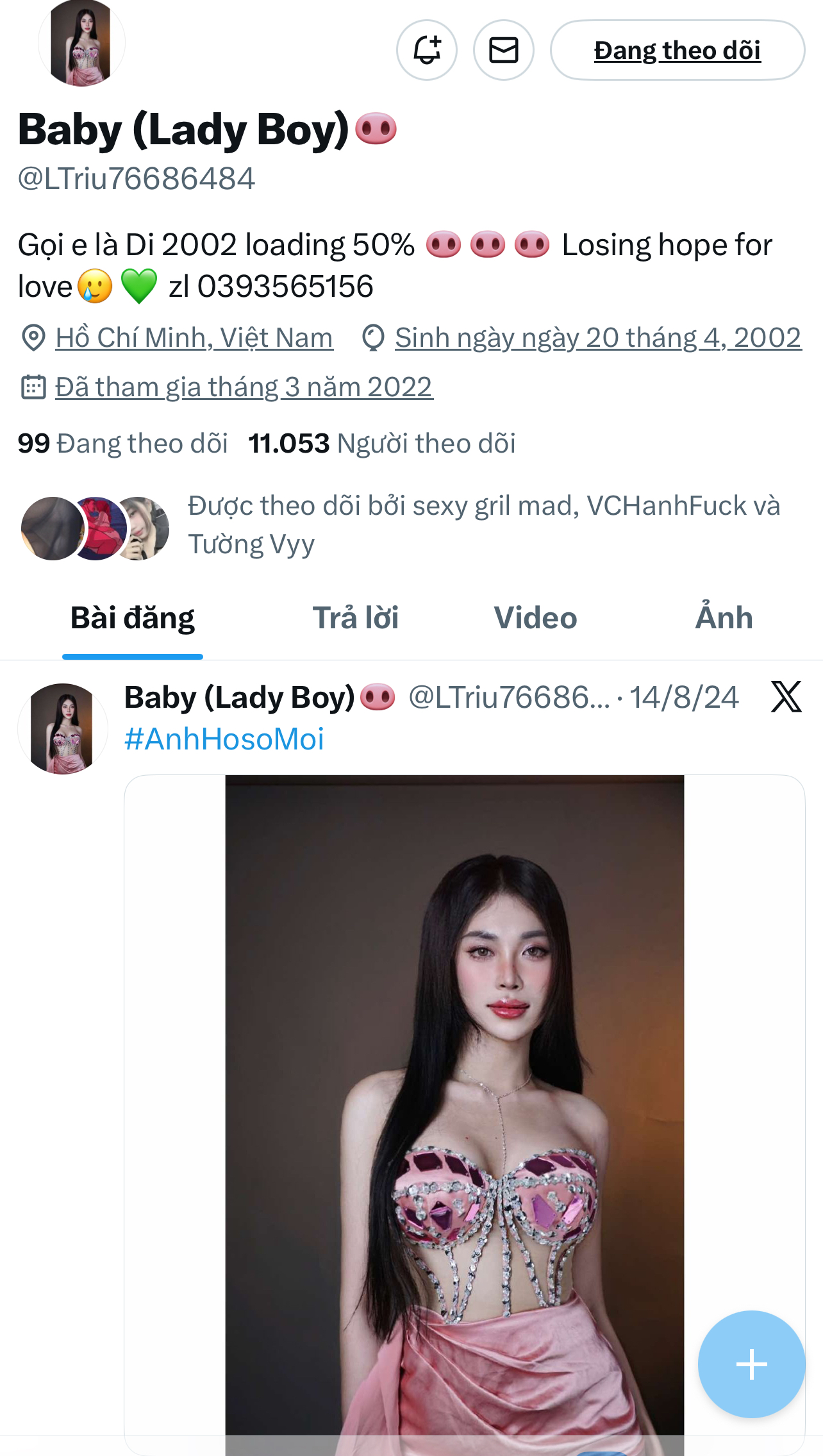Image resolution: width=823 pixels, height=1456 pixels.
Task: Open the birthday 20 tháng 4, 2002 link
Action: tap(597, 338)
